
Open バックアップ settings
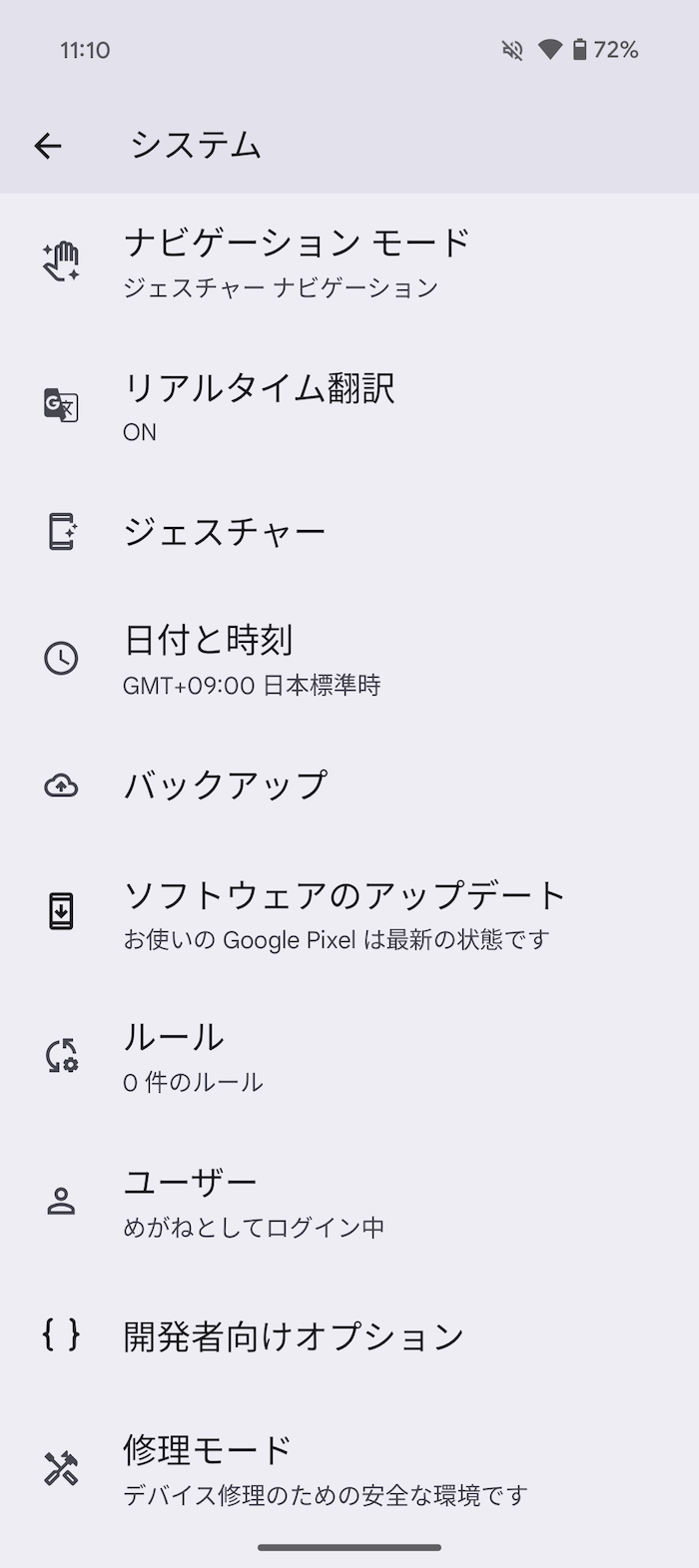(349, 785)
